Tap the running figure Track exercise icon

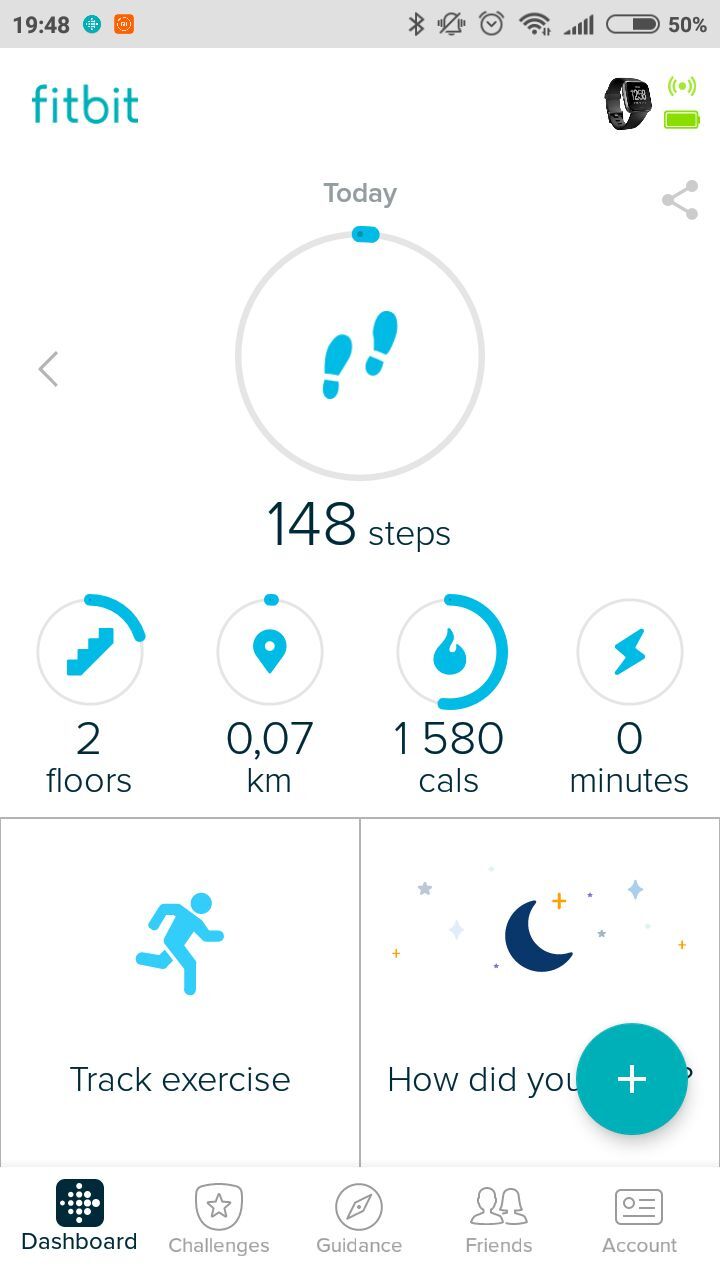coord(178,940)
